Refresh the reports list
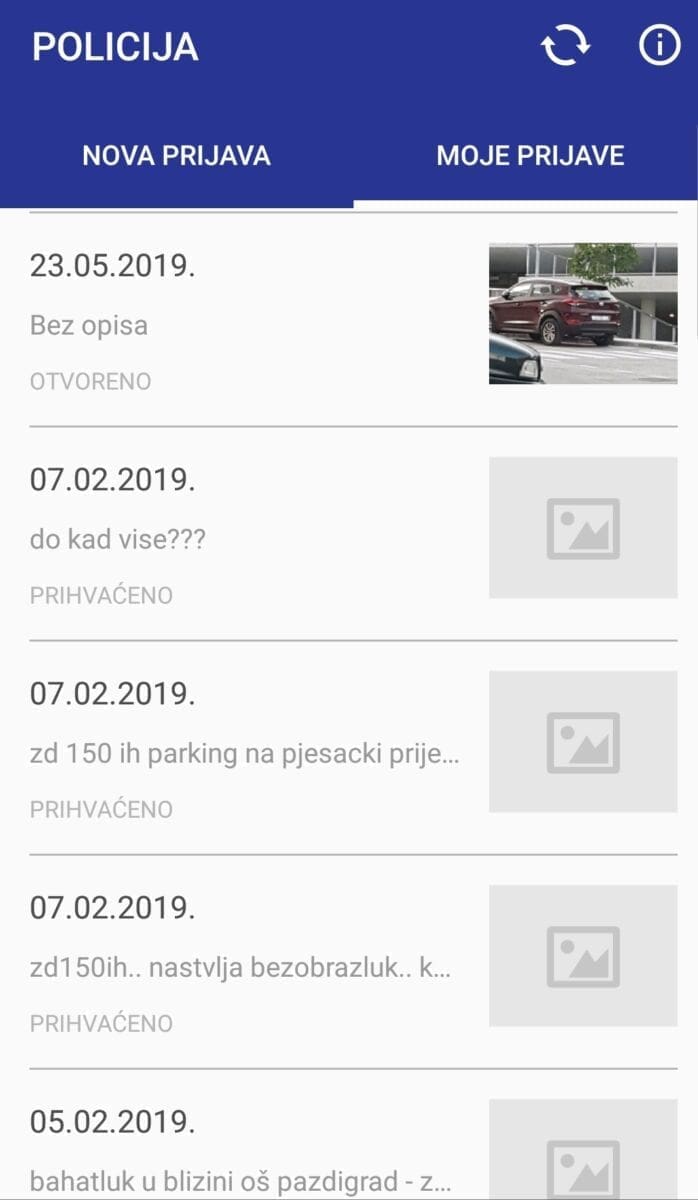This screenshot has height=1200, width=698. (x=565, y=47)
